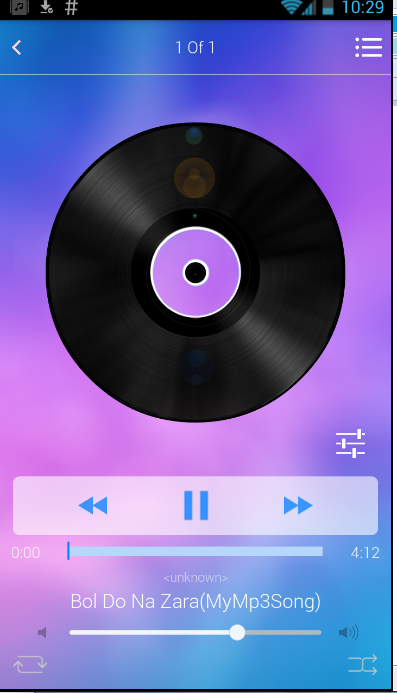Image resolution: width=397 pixels, height=693 pixels.
Task: Tap the low volume speaker icon
Action: [x=42, y=632]
